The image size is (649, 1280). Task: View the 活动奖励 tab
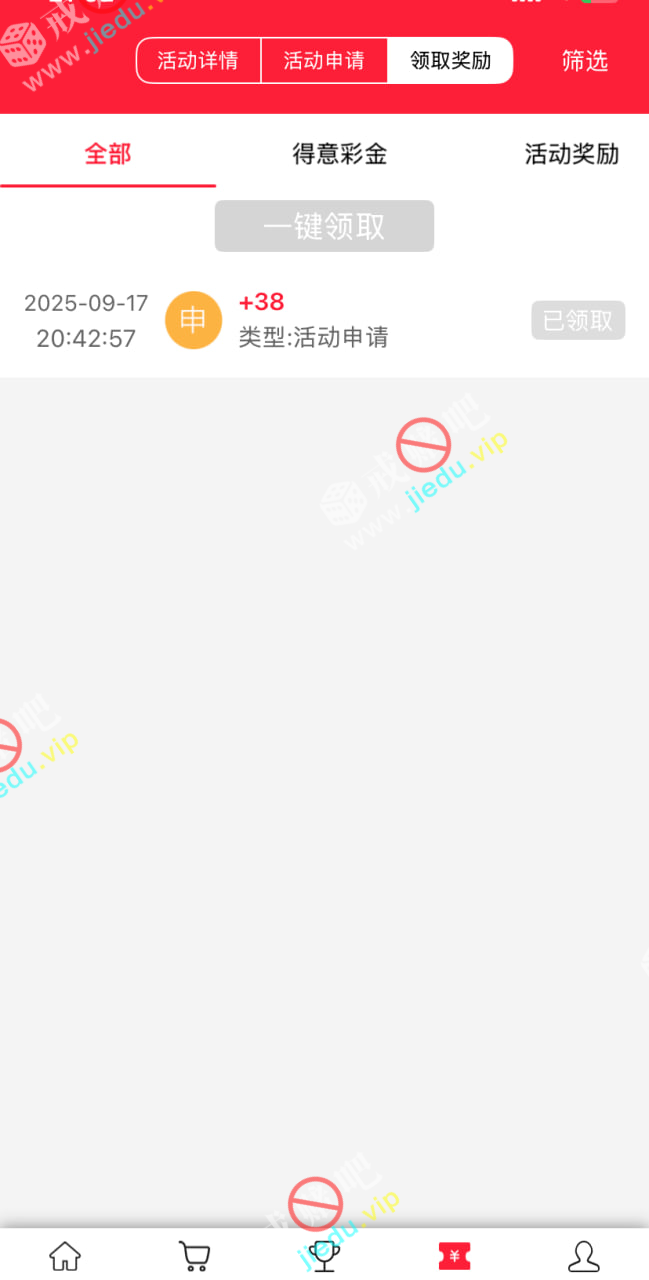(571, 154)
